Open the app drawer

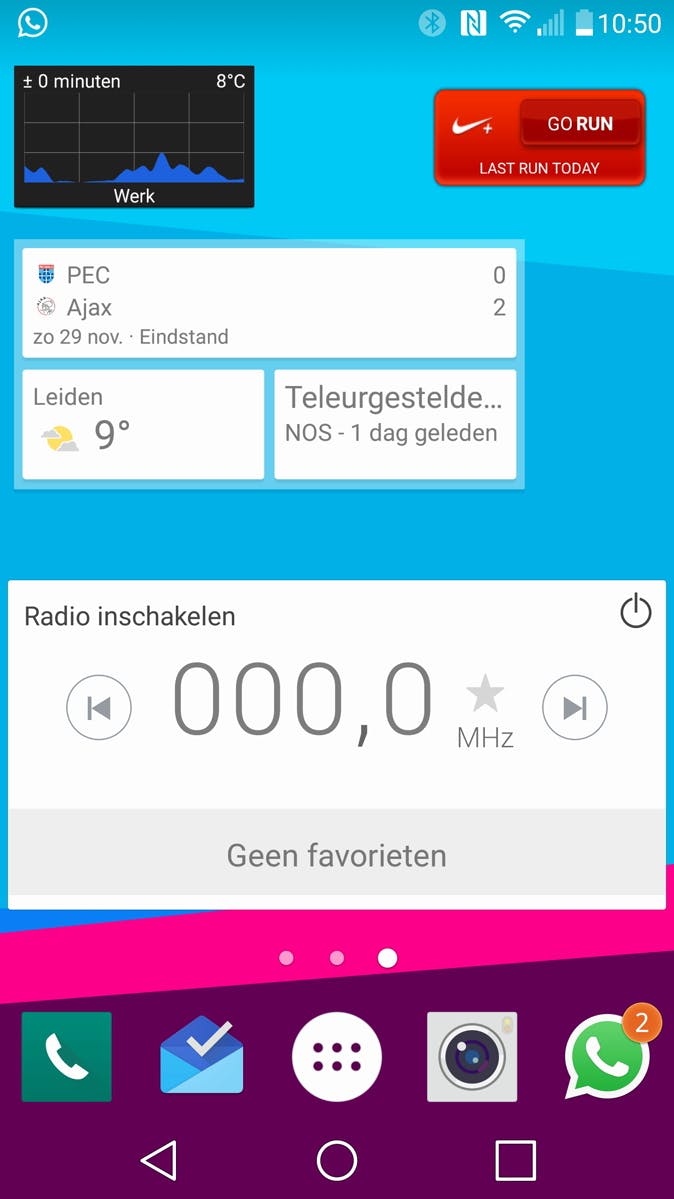337,1057
